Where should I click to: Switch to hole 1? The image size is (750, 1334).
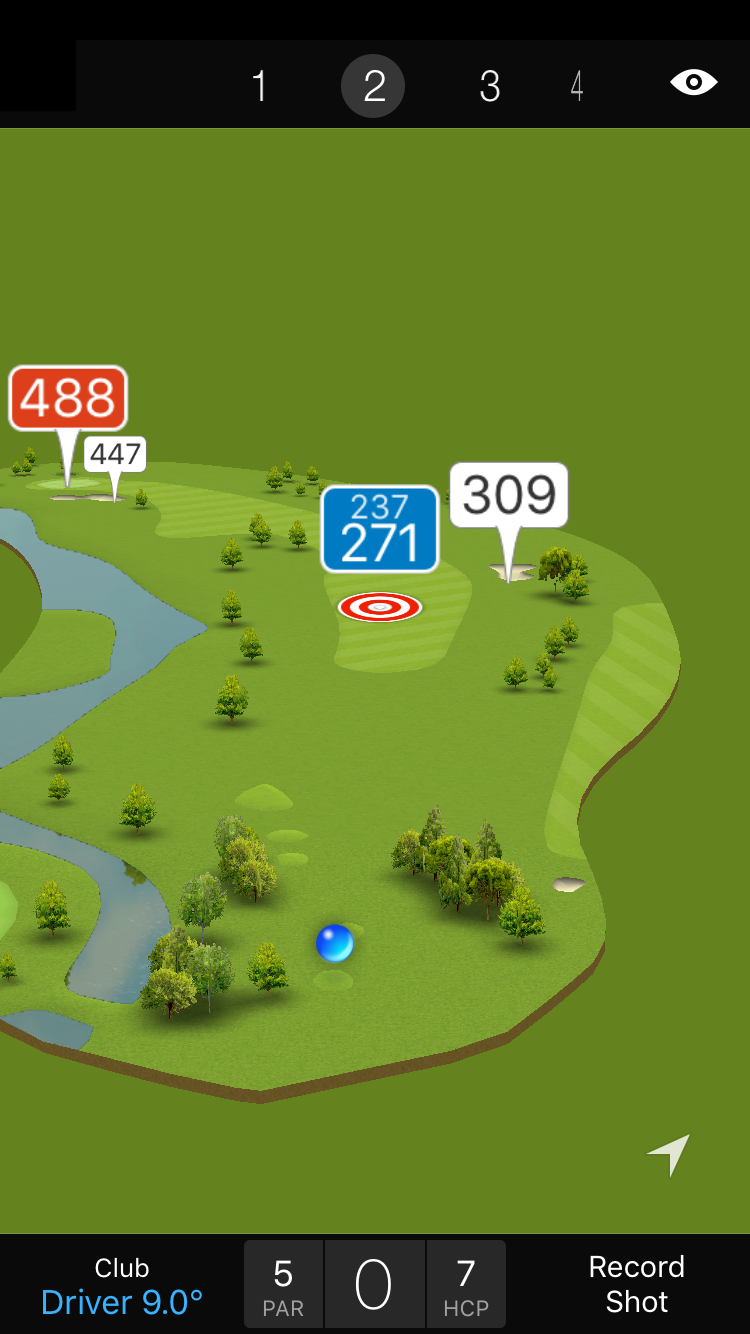coord(260,86)
